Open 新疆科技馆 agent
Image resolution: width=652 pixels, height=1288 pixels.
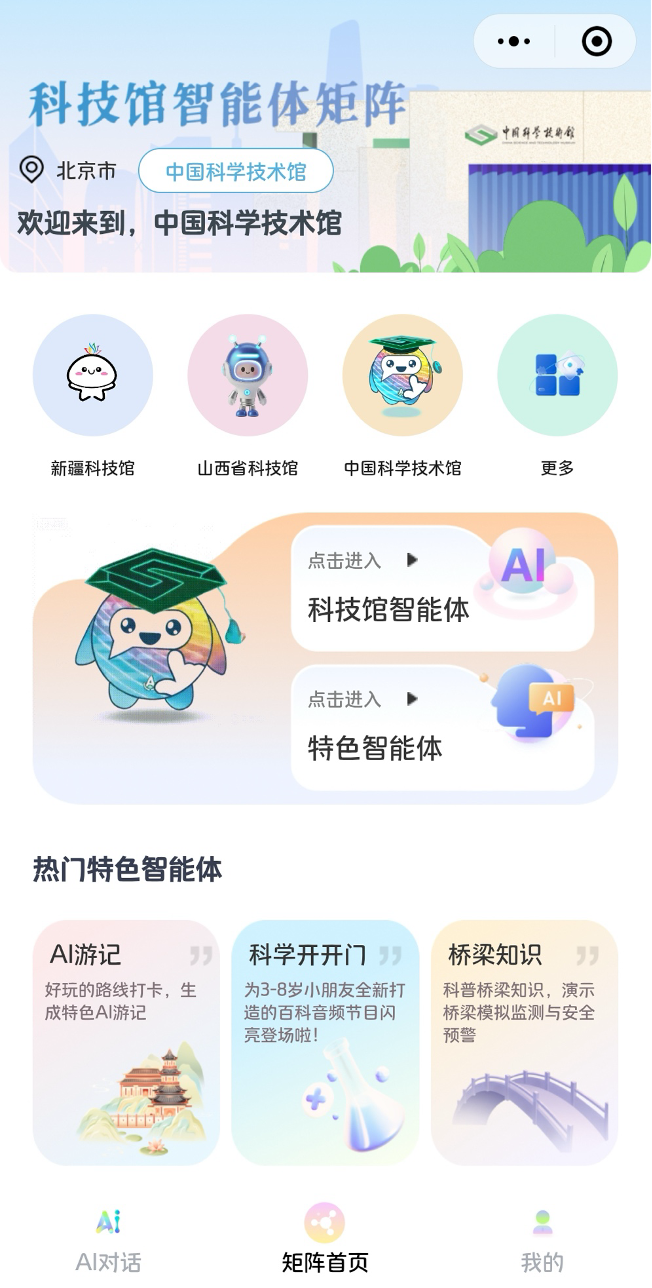93,375
